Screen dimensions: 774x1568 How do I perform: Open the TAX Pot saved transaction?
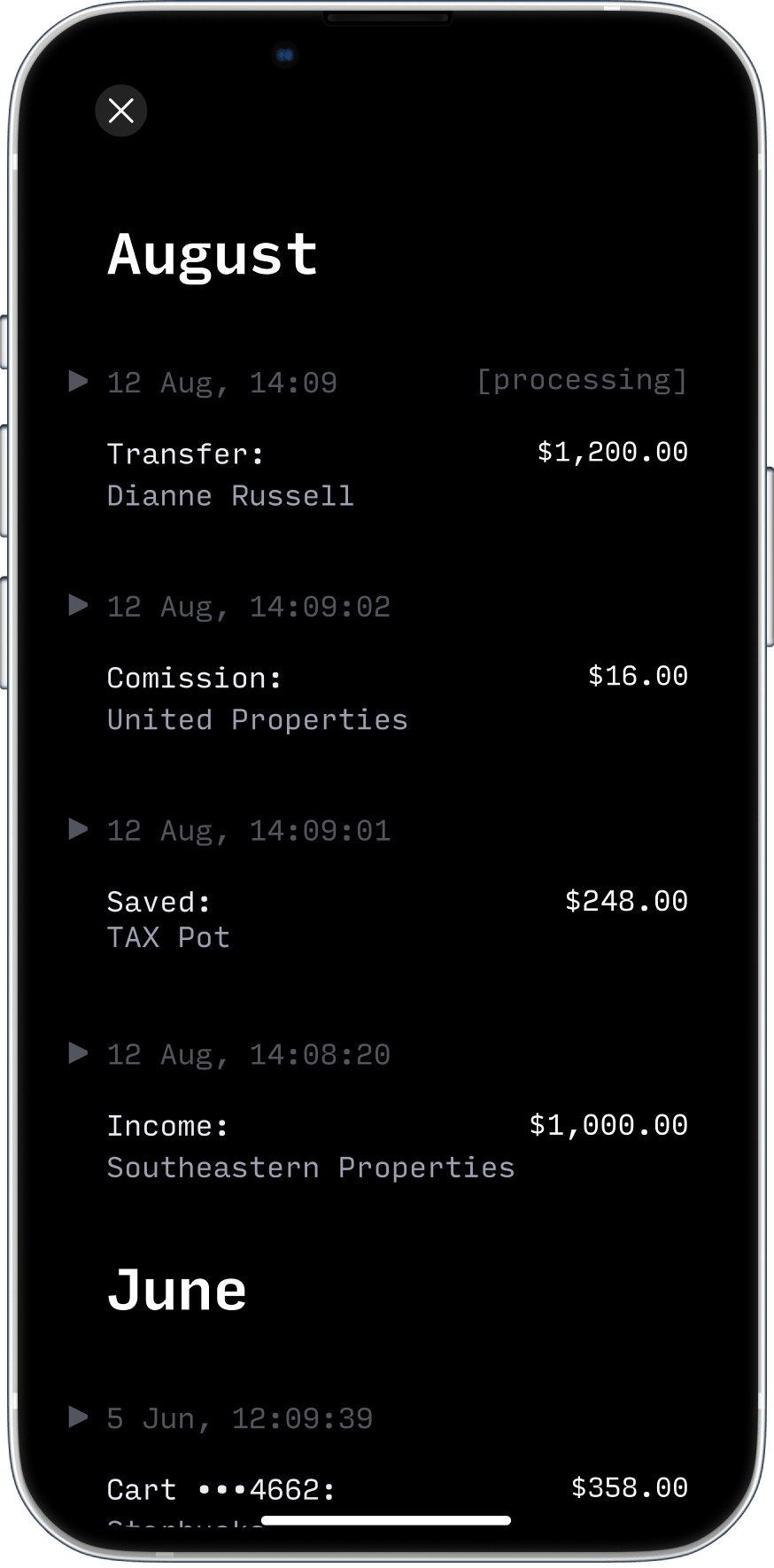(x=397, y=920)
